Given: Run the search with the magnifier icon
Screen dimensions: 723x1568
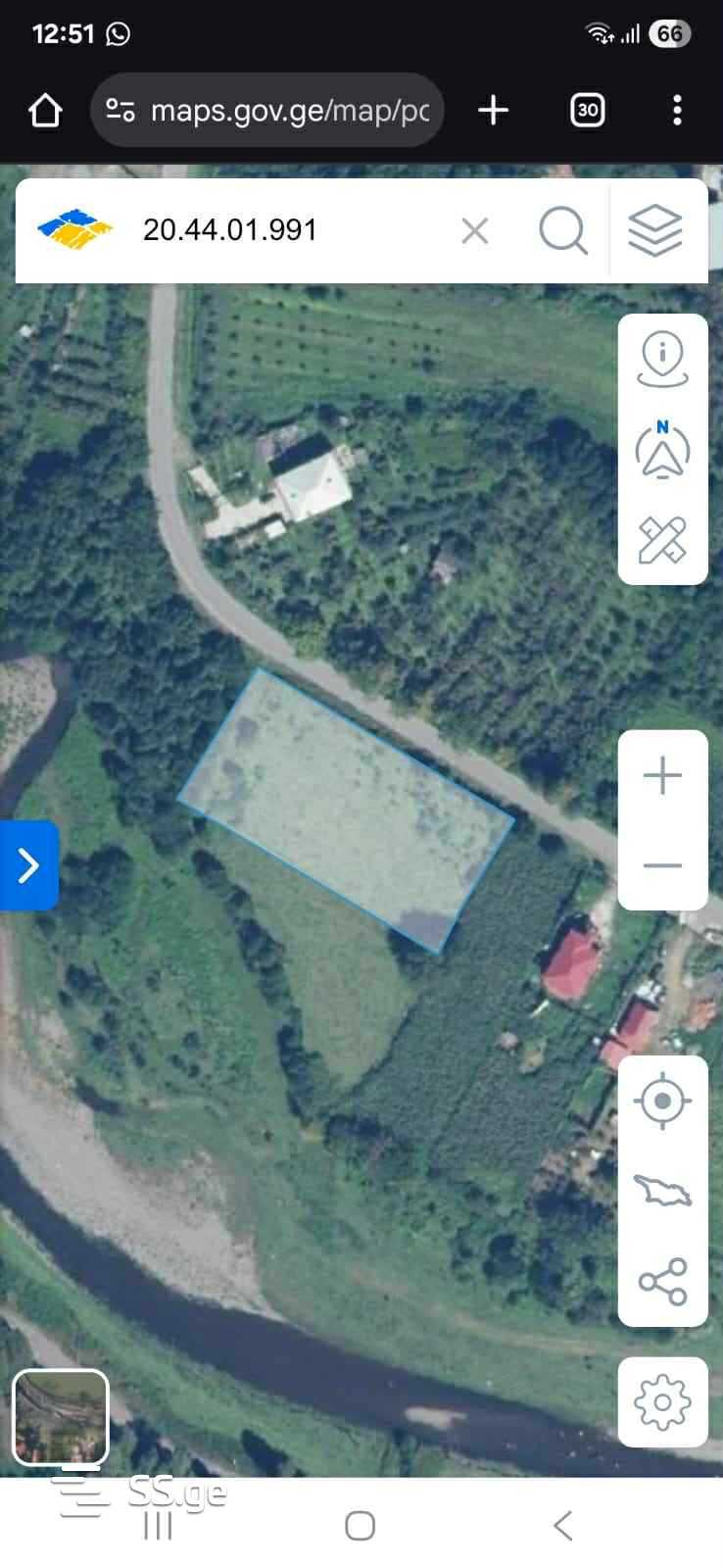Looking at the screenshot, I should click(563, 231).
